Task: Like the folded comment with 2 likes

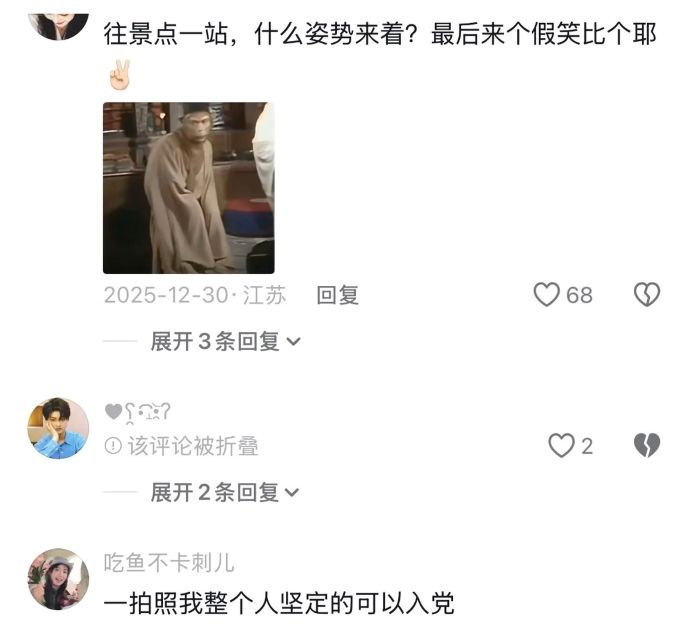Action: click(x=561, y=446)
